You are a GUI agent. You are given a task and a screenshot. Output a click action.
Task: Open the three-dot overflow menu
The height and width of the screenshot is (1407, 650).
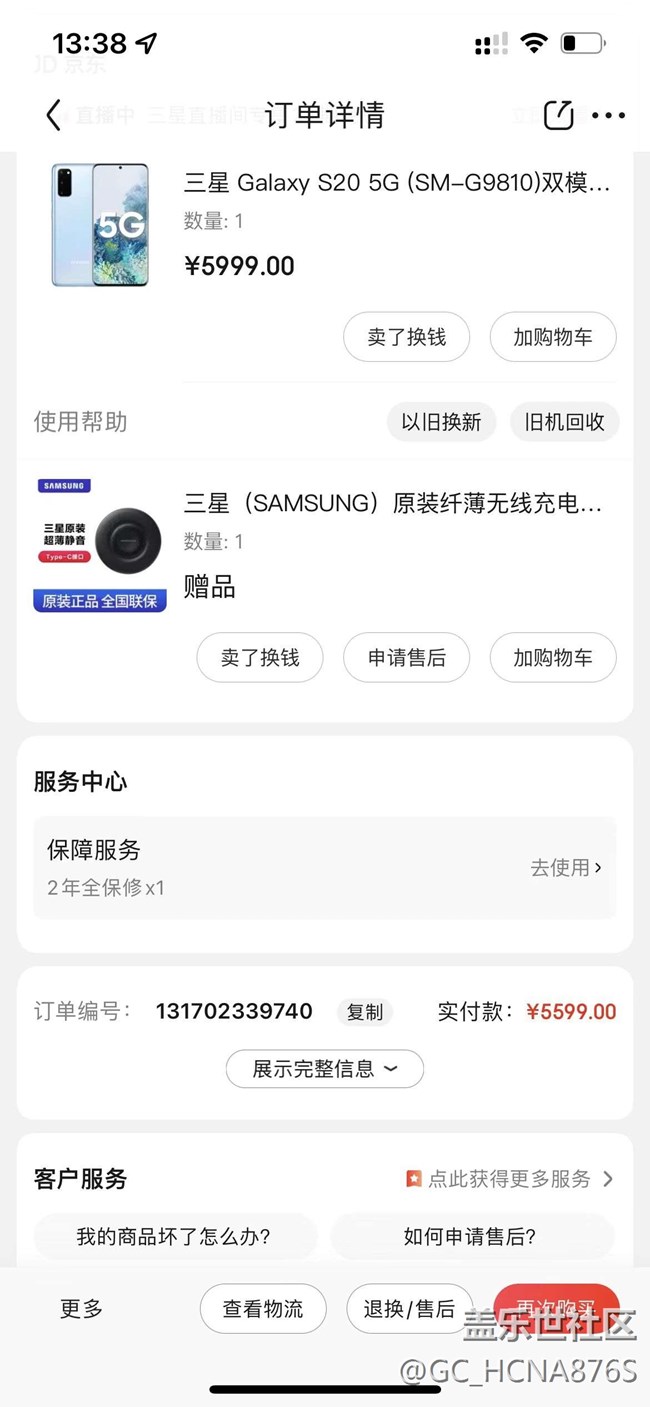tap(608, 115)
